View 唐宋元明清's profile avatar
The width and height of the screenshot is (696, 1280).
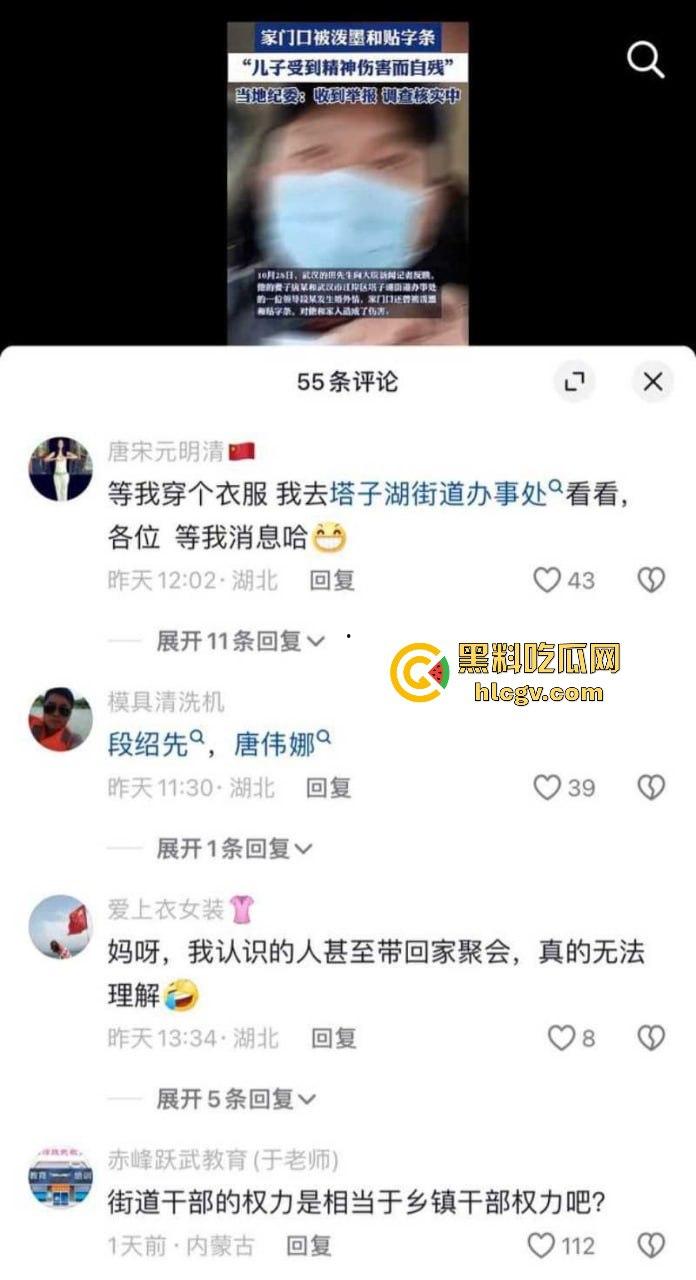(x=60, y=468)
